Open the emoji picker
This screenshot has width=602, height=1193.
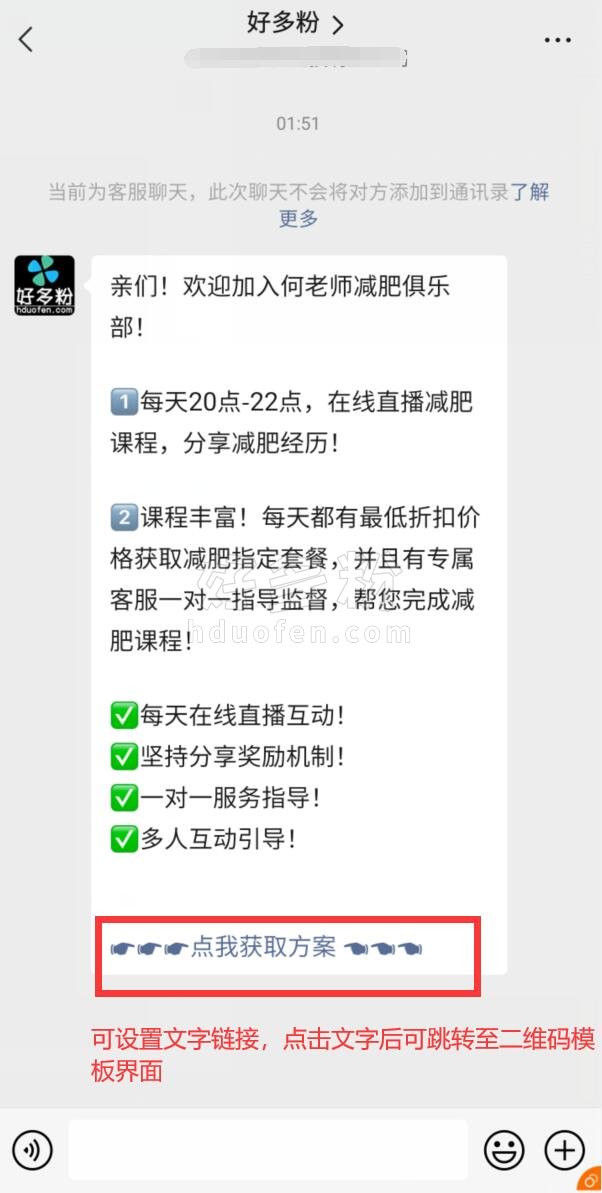(x=504, y=1150)
